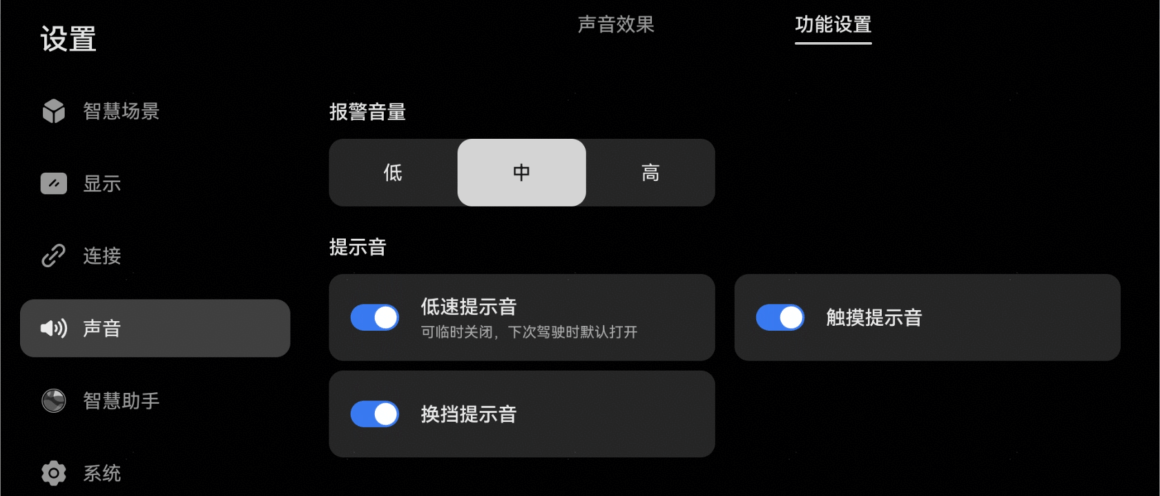Switch to the 声音效果 tab
This screenshot has width=1160, height=496.
616,25
